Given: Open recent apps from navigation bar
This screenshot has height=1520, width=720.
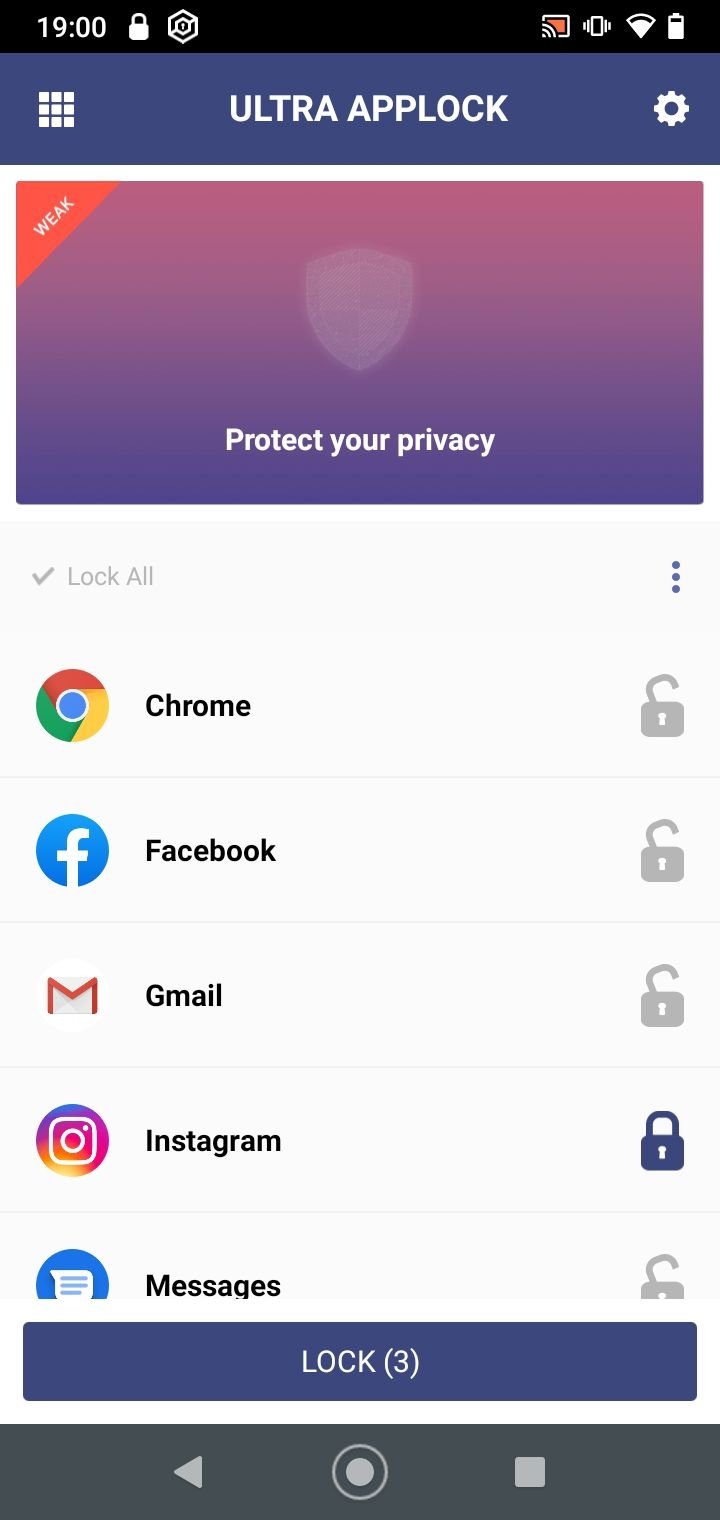Looking at the screenshot, I should (x=530, y=1472).
